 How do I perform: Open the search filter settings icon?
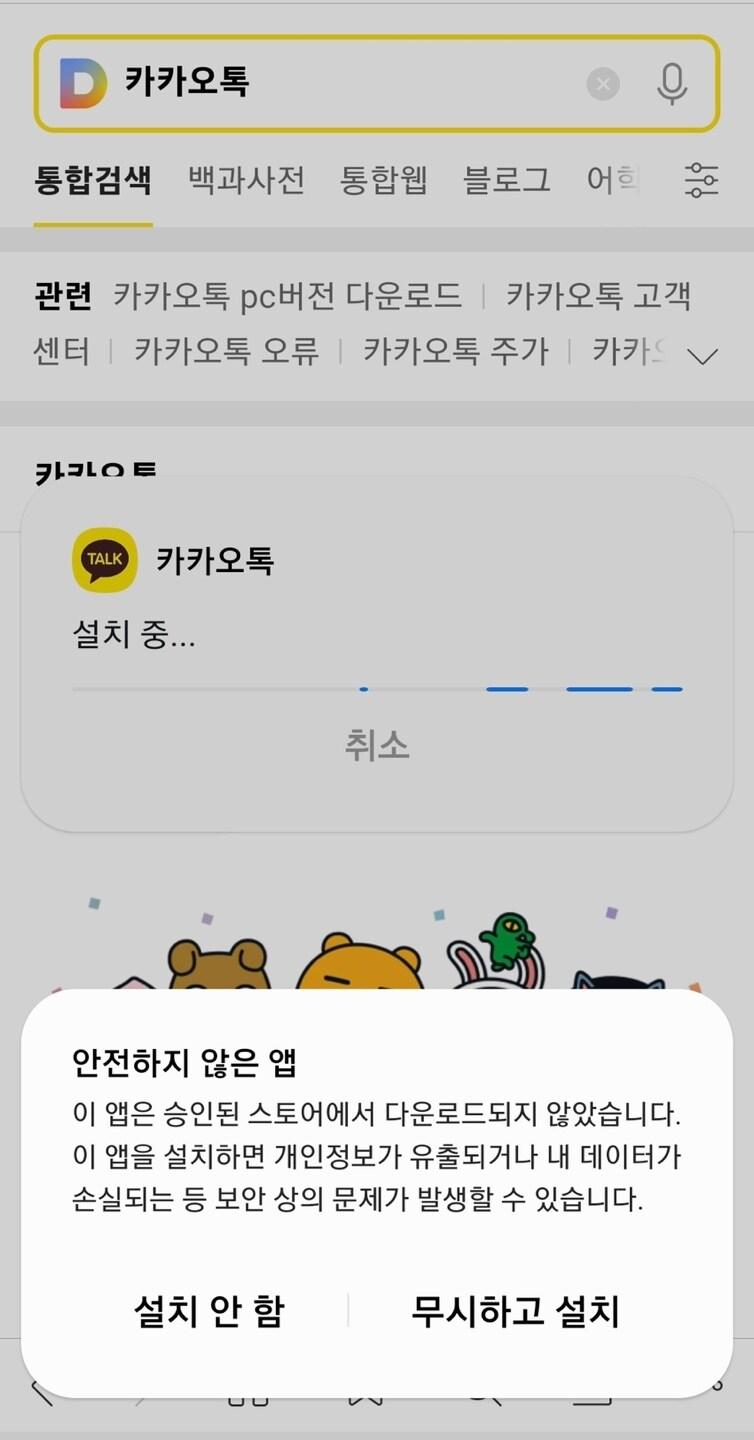701,180
